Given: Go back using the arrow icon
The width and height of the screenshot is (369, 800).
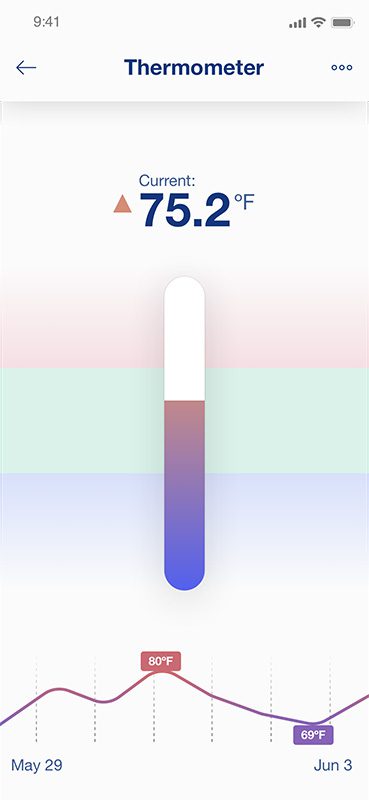Looking at the screenshot, I should click(26, 67).
